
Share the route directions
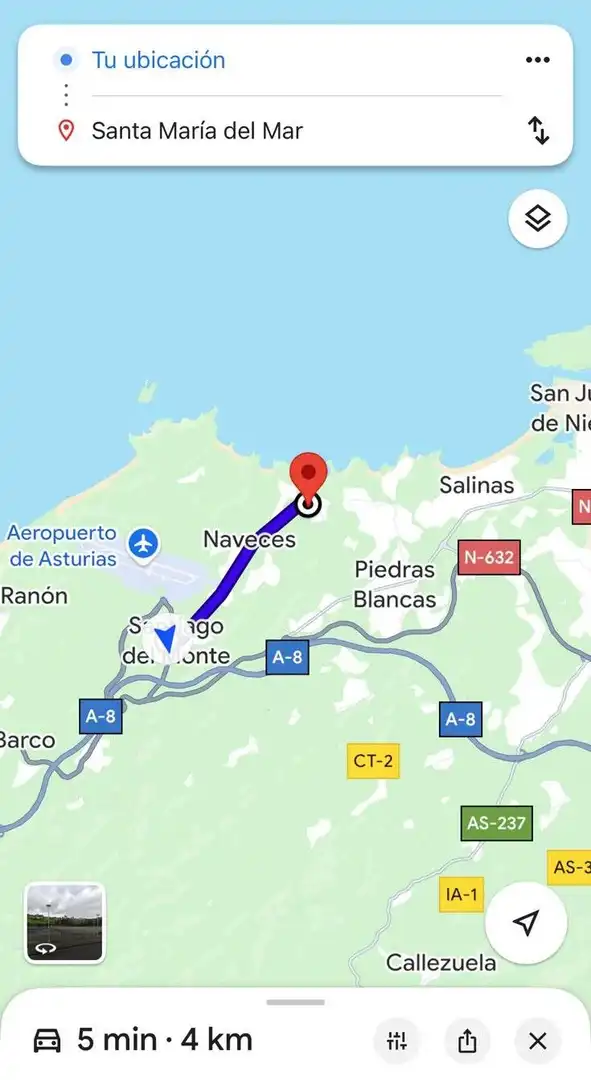click(x=467, y=1040)
